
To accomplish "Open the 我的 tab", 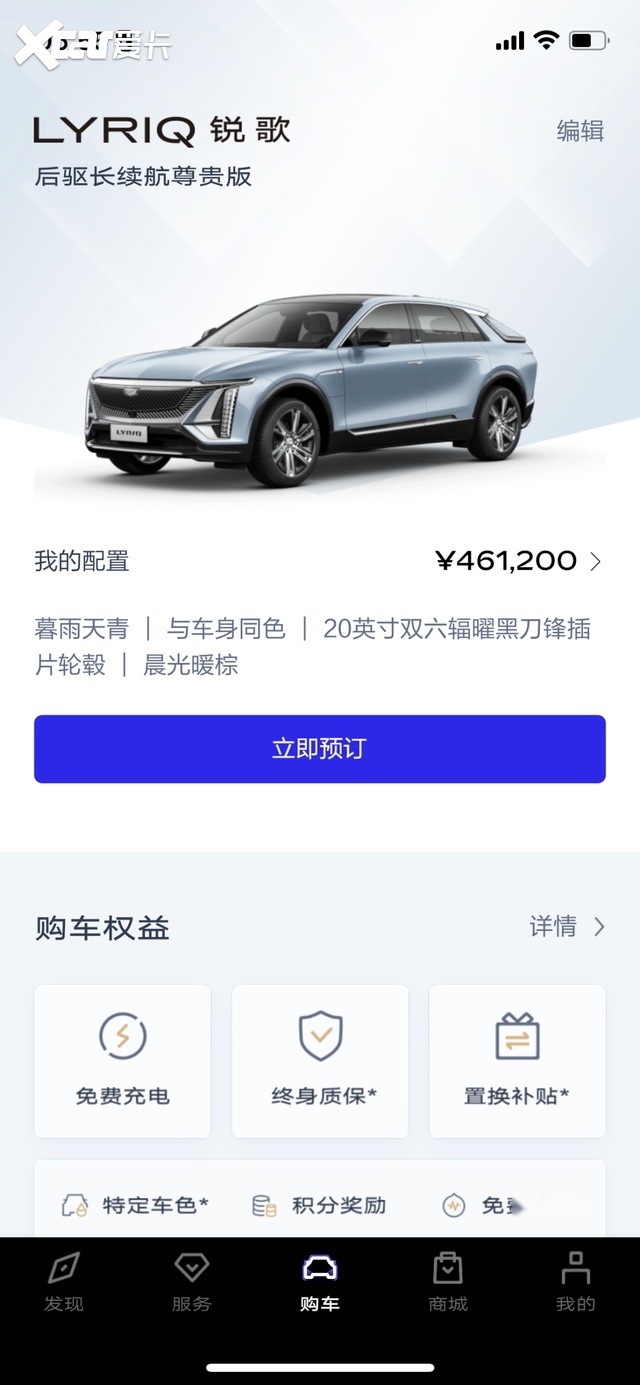I will (x=576, y=1282).
